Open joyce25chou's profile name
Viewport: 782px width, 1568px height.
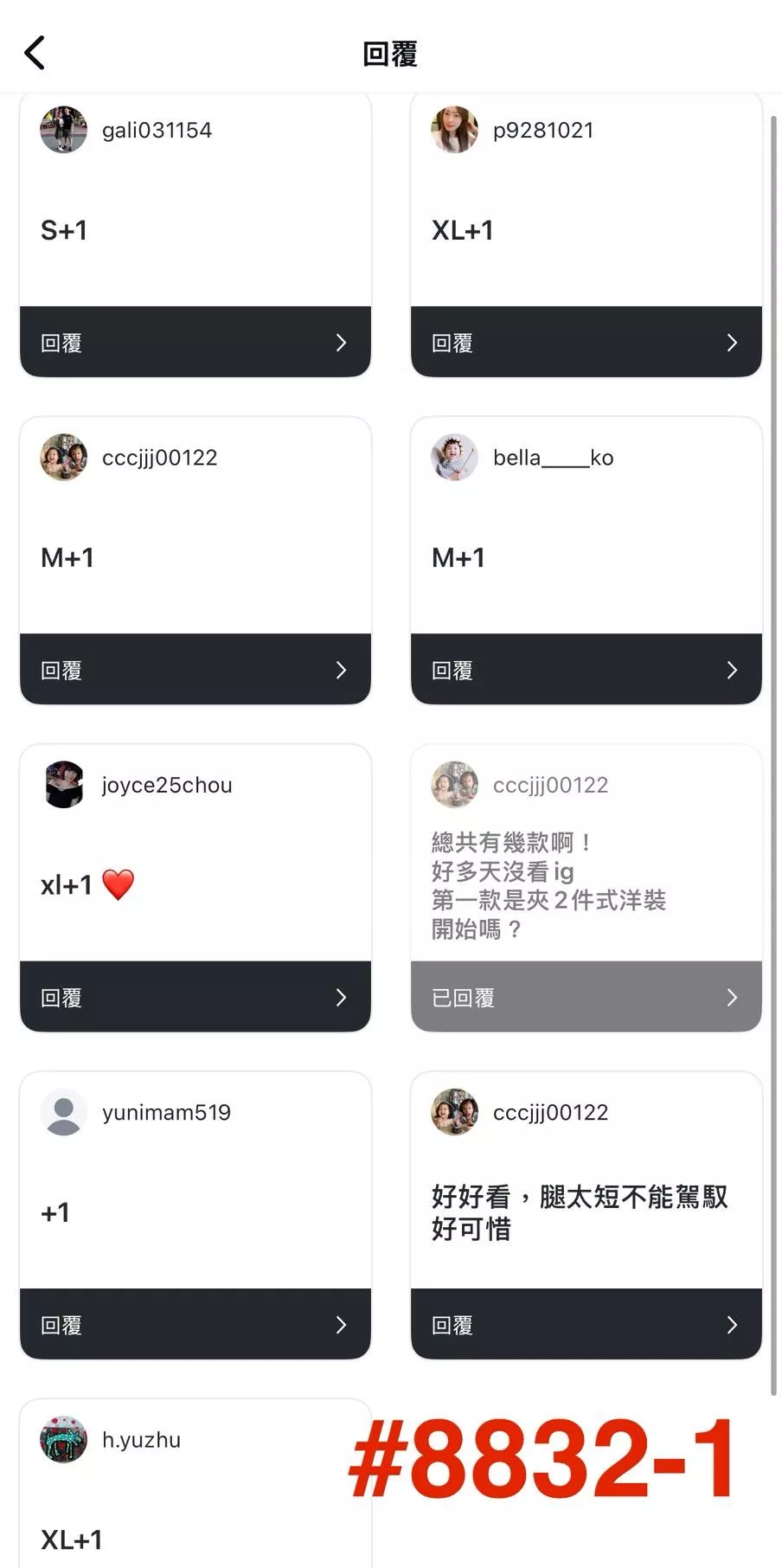pyautogui.click(x=167, y=785)
